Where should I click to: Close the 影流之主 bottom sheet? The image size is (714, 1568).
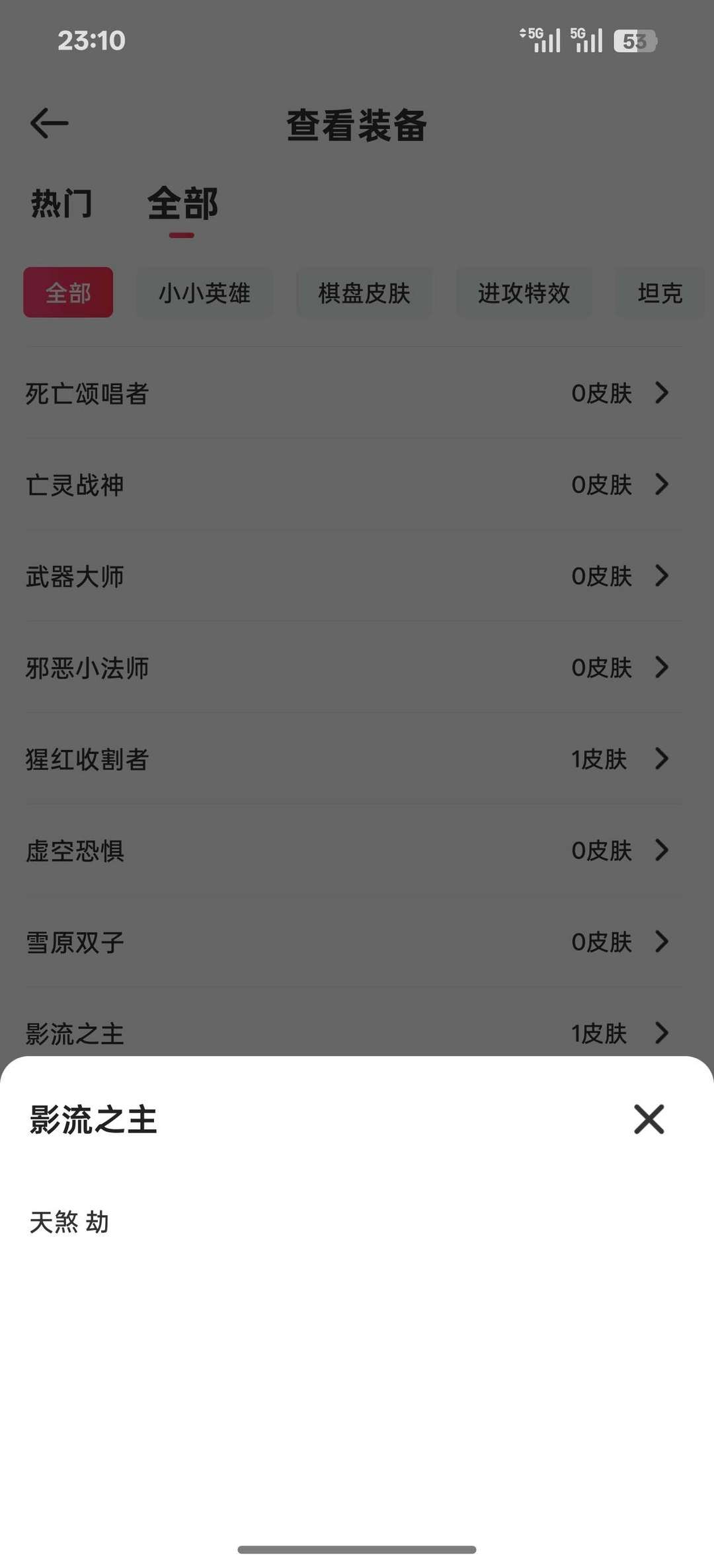coord(649,1119)
